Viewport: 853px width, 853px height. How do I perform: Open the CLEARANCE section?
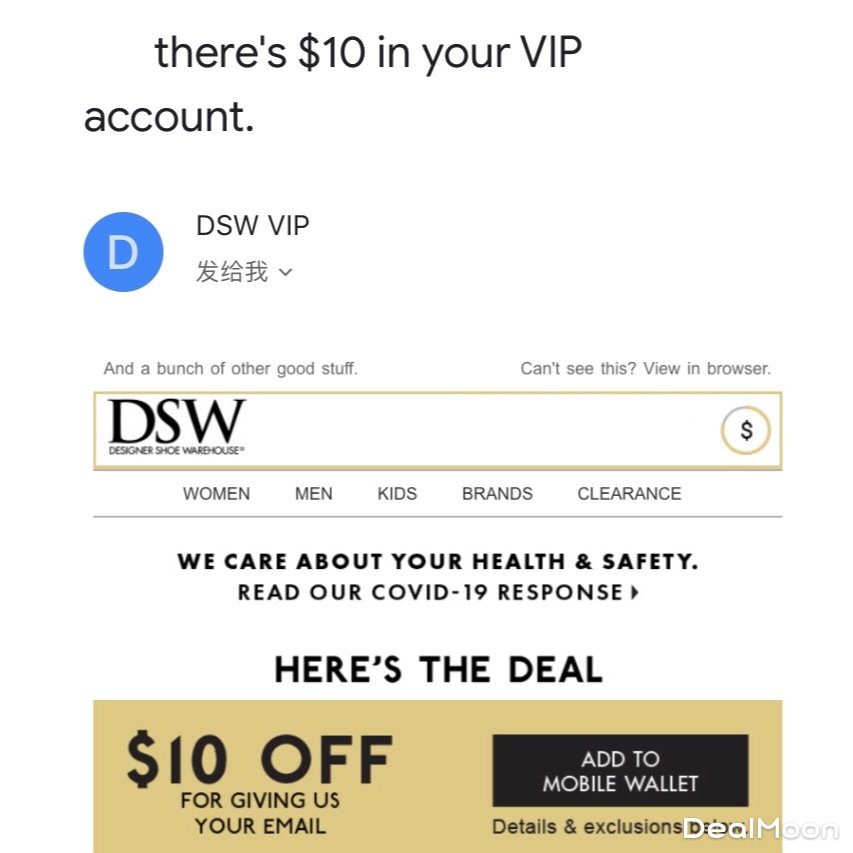click(629, 493)
